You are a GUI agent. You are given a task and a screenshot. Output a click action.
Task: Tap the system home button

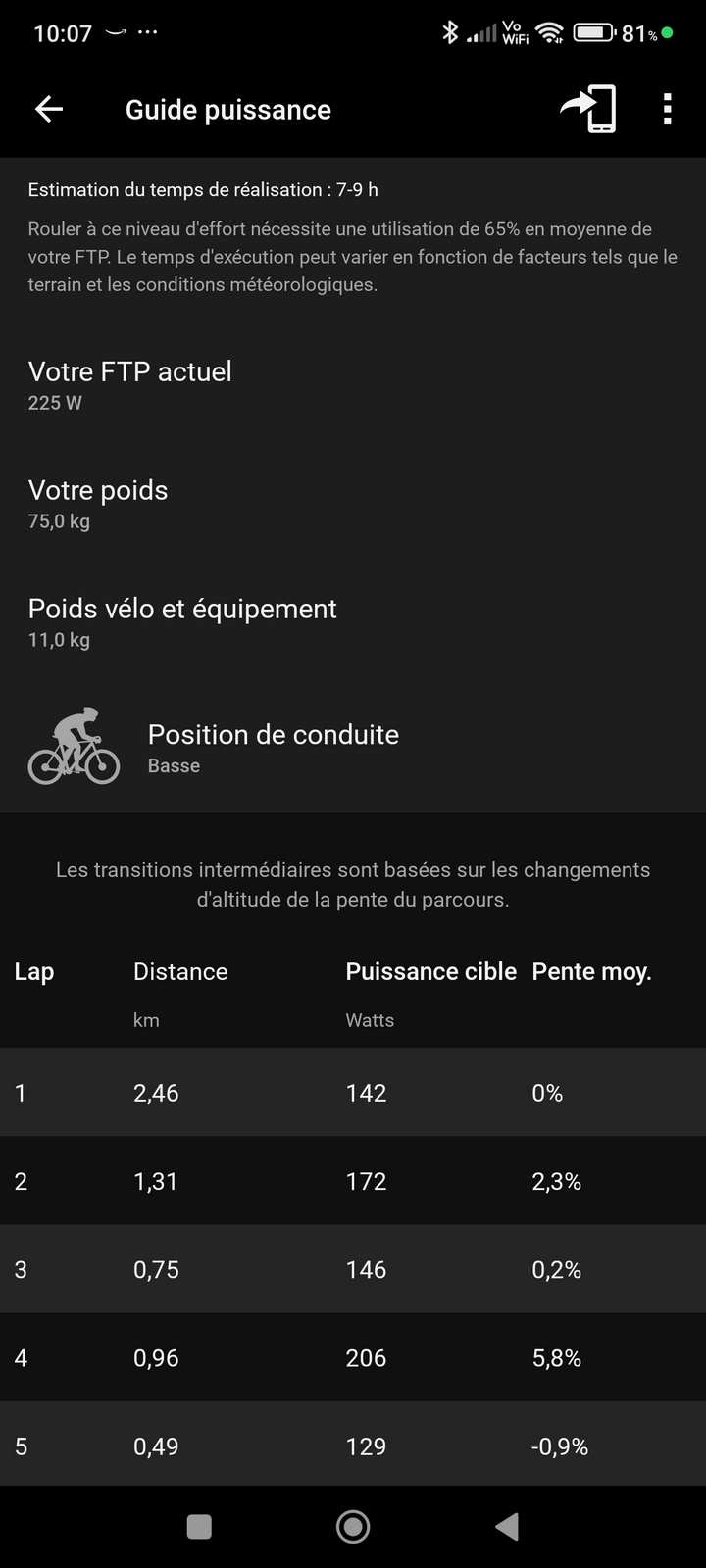pyautogui.click(x=353, y=1526)
